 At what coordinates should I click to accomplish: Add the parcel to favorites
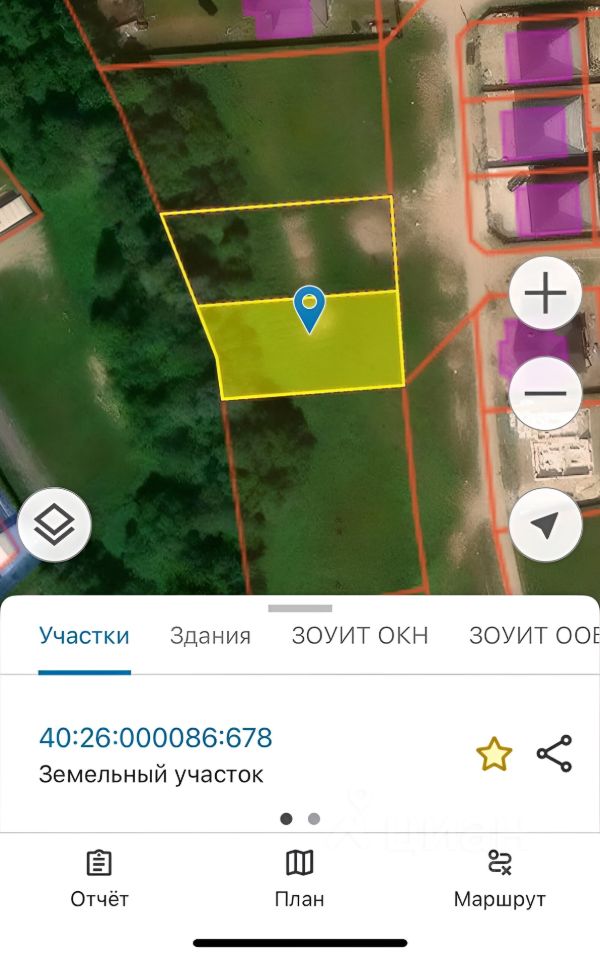494,754
